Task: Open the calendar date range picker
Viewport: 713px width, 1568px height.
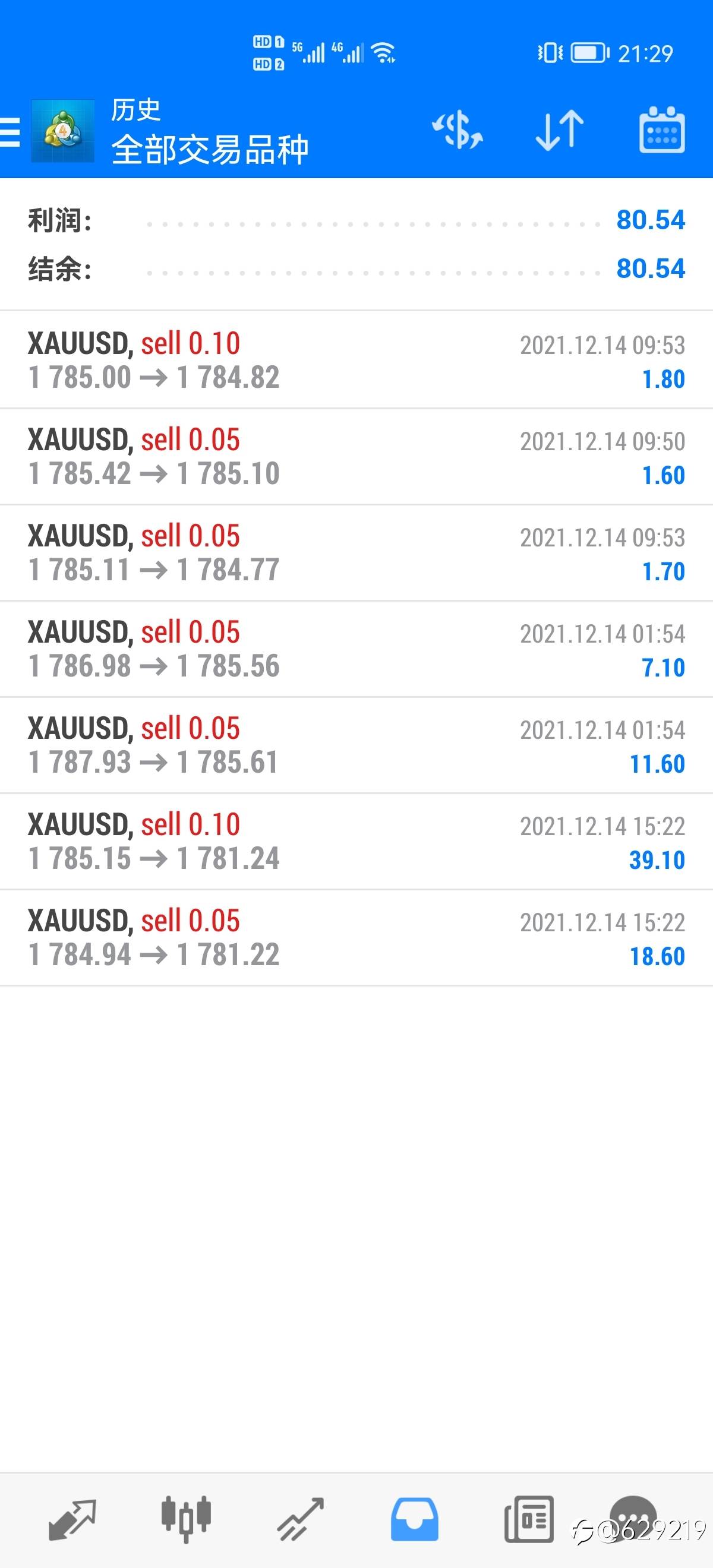Action: (x=661, y=129)
